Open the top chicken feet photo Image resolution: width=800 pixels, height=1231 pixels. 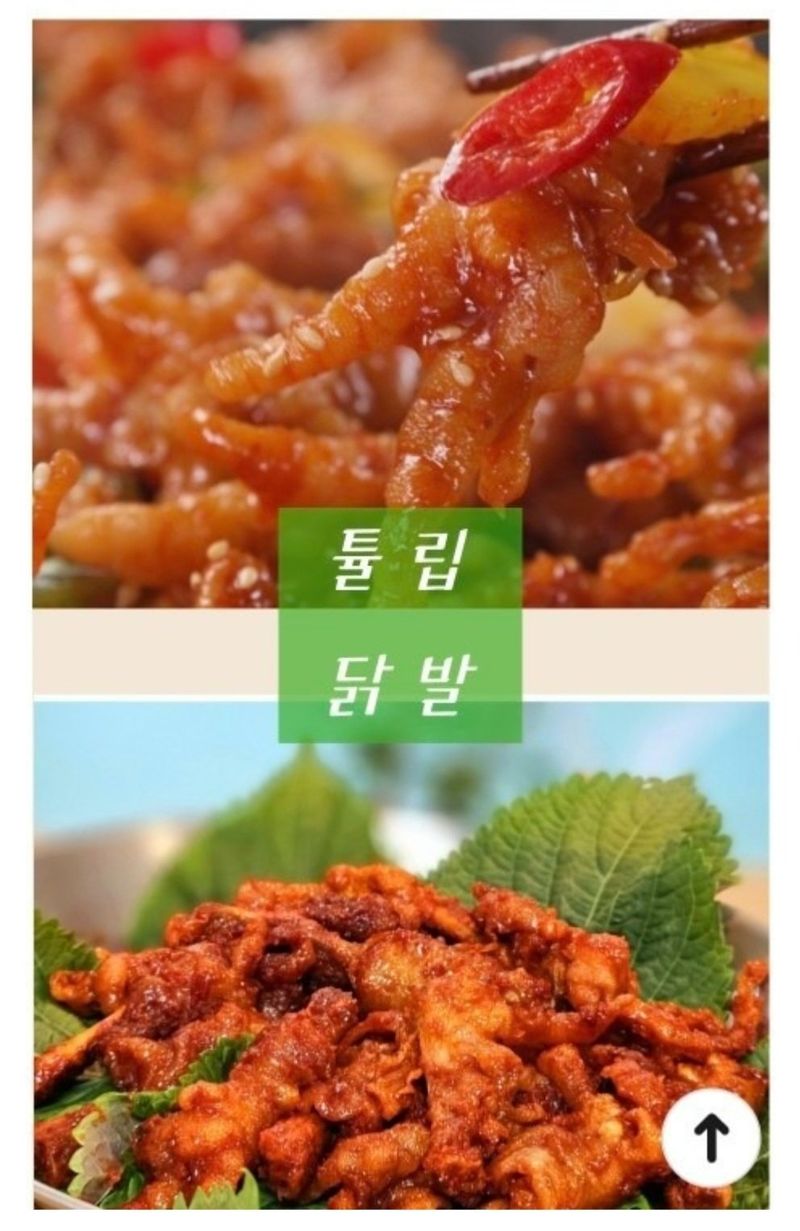tap(250, 300)
